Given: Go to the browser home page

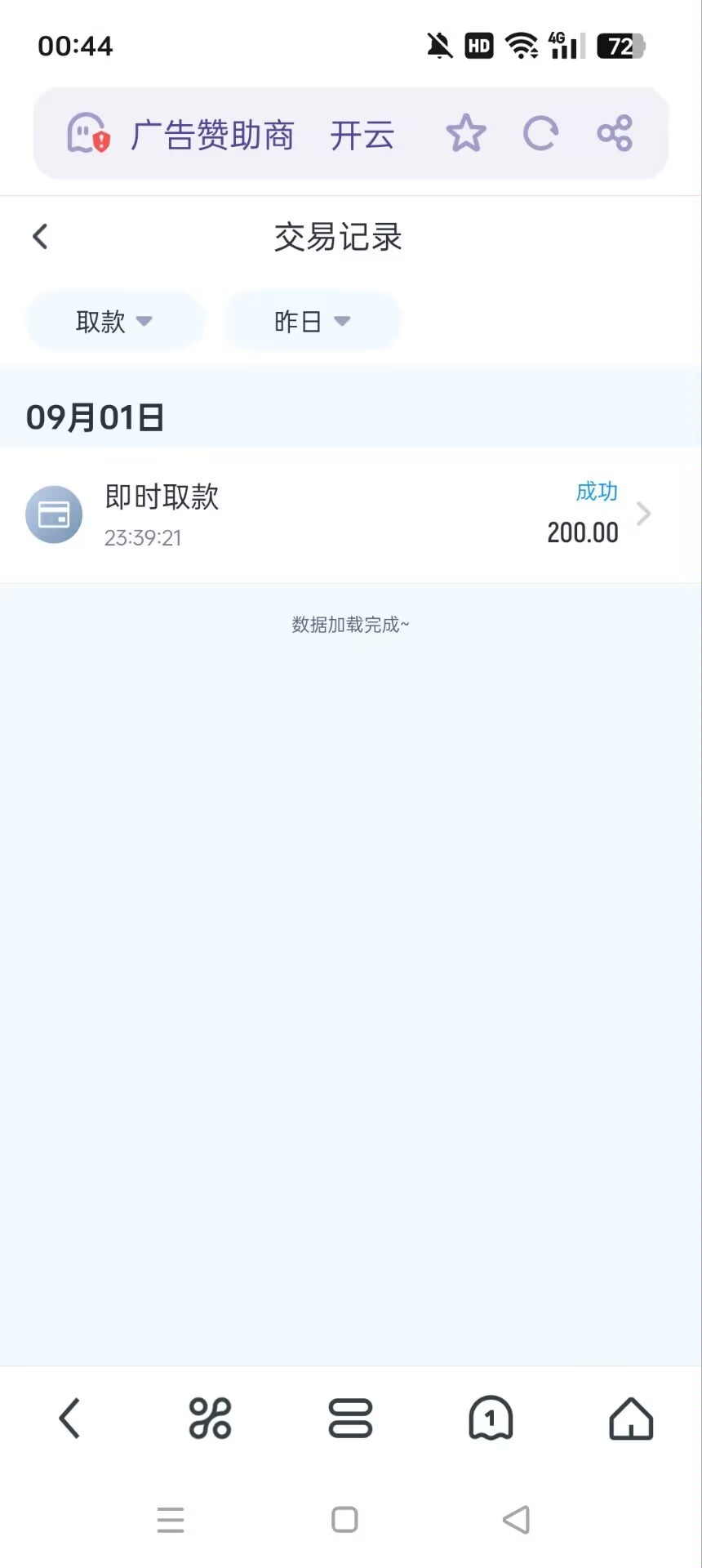Looking at the screenshot, I should tap(631, 1418).
